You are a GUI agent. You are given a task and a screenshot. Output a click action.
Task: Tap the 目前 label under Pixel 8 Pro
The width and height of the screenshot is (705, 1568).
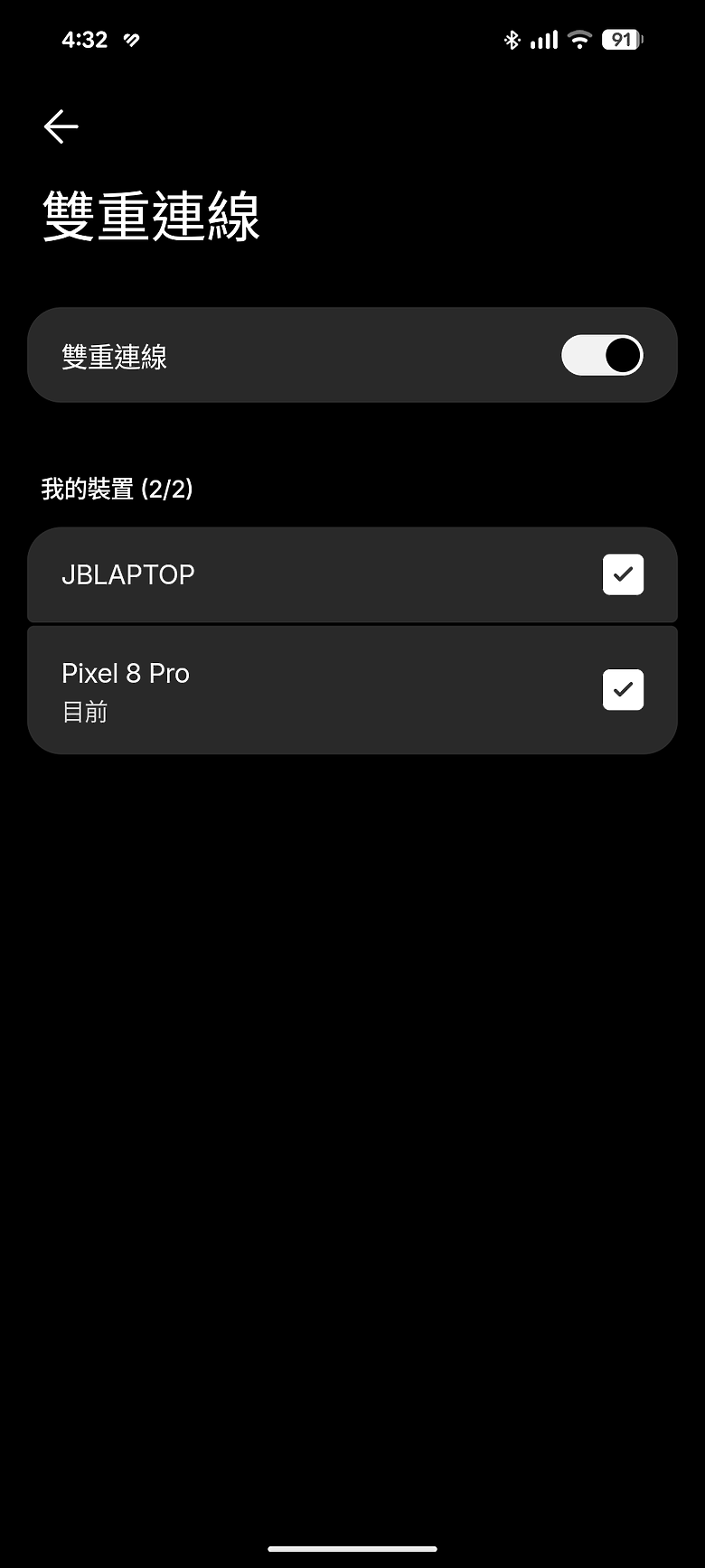click(86, 712)
